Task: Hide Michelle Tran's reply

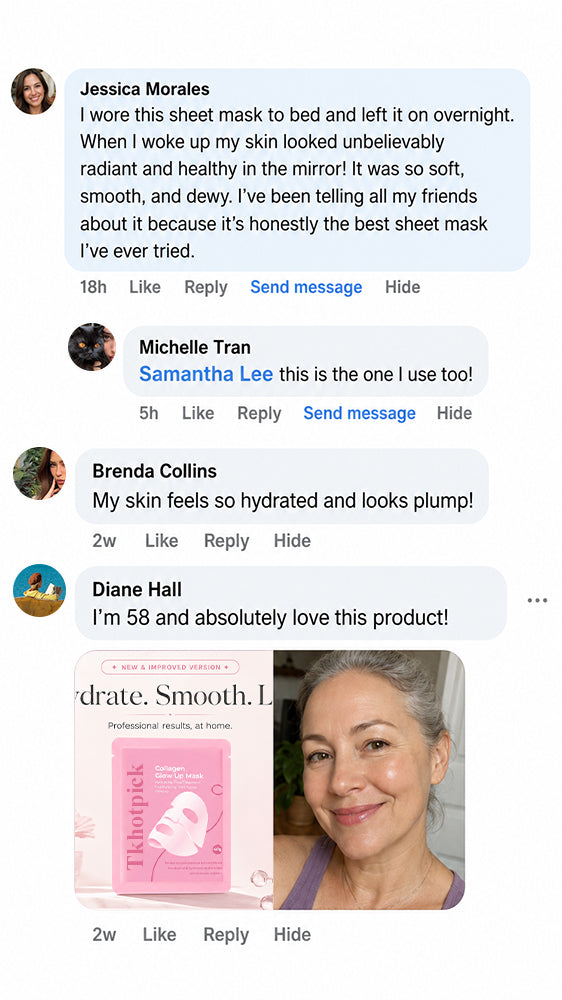Action: coord(454,413)
